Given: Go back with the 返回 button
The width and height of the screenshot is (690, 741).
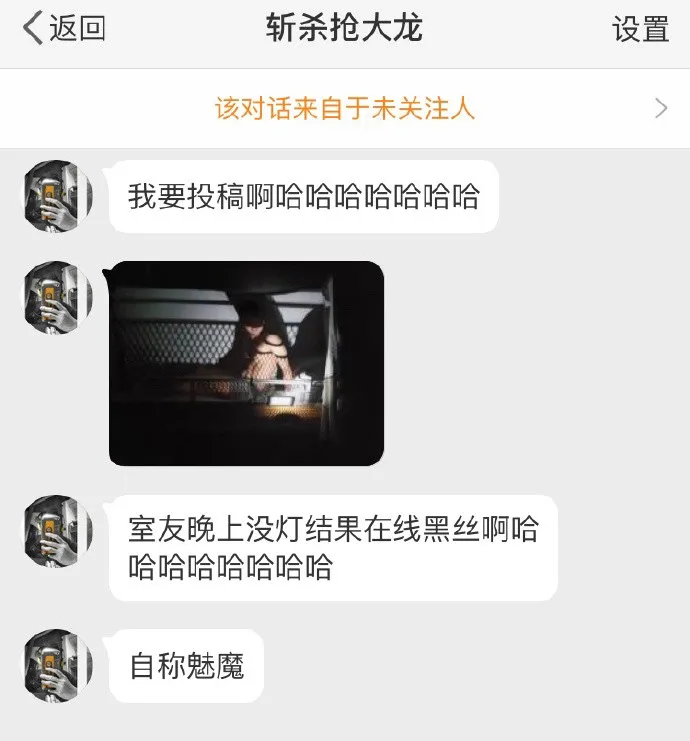Looking at the screenshot, I should click(64, 29).
